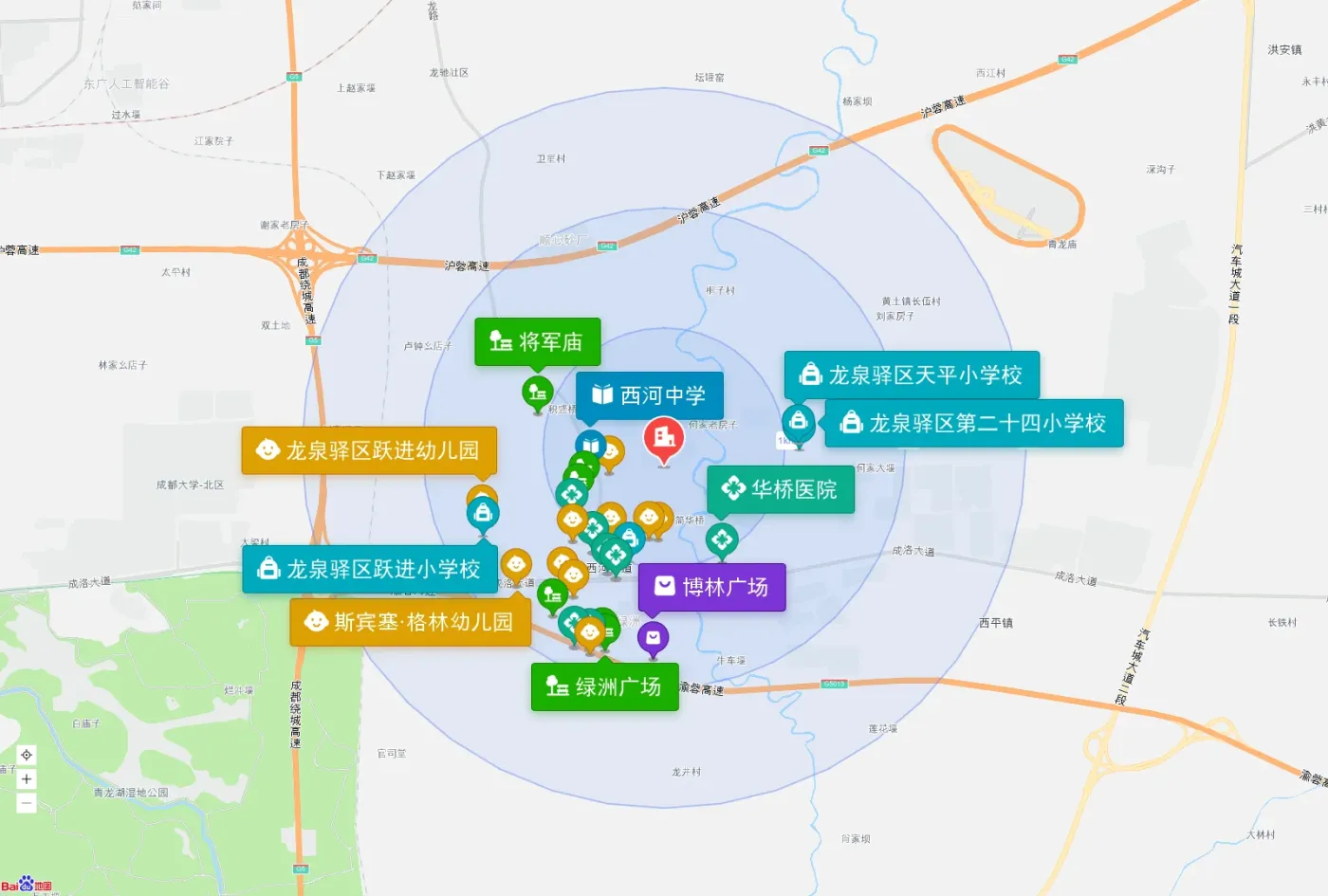
Task: Select 龙泉驿区第二十四小学校 label
Action: [x=974, y=423]
